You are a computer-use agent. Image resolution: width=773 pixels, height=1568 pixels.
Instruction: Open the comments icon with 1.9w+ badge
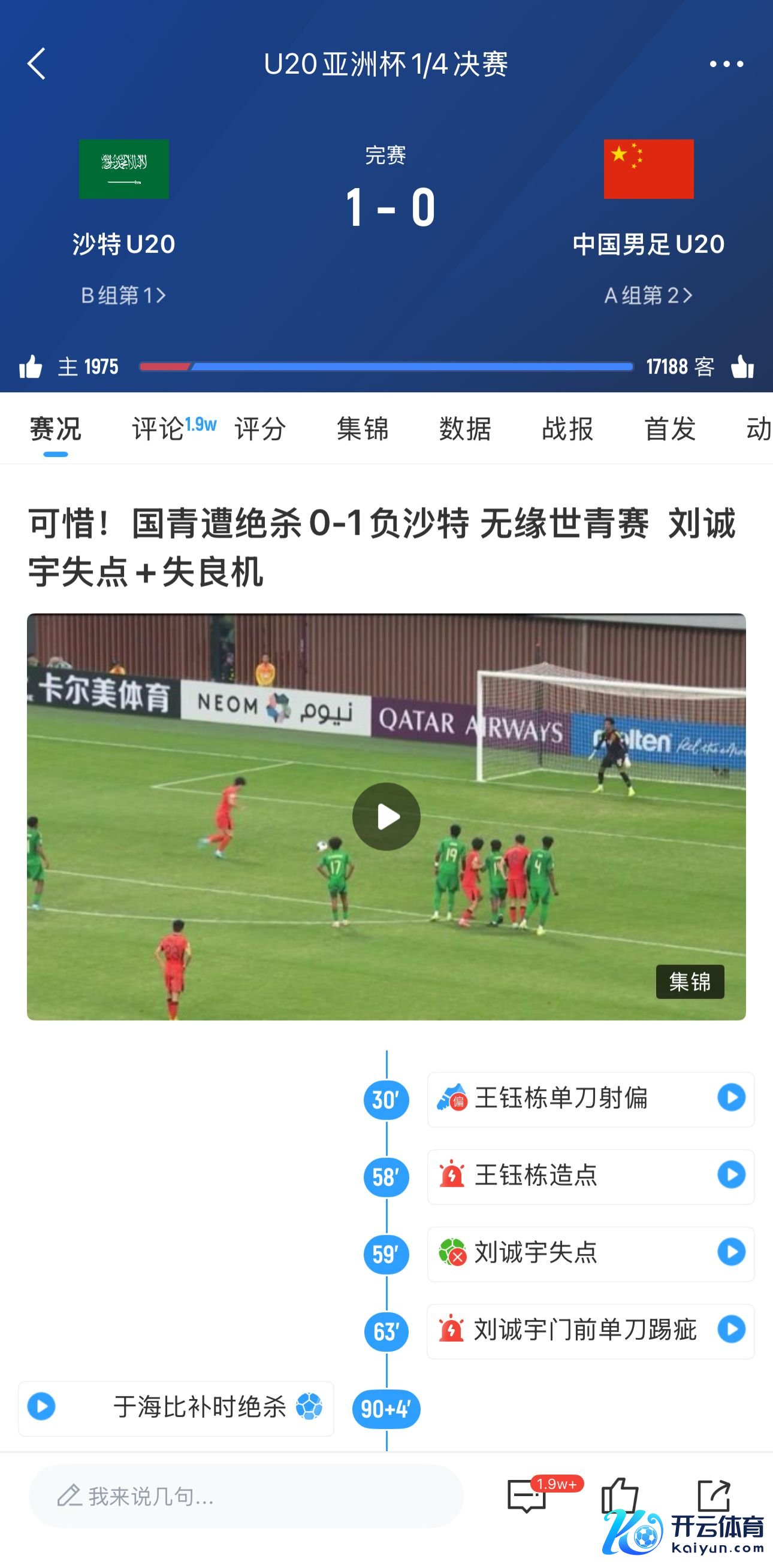coord(527,1496)
